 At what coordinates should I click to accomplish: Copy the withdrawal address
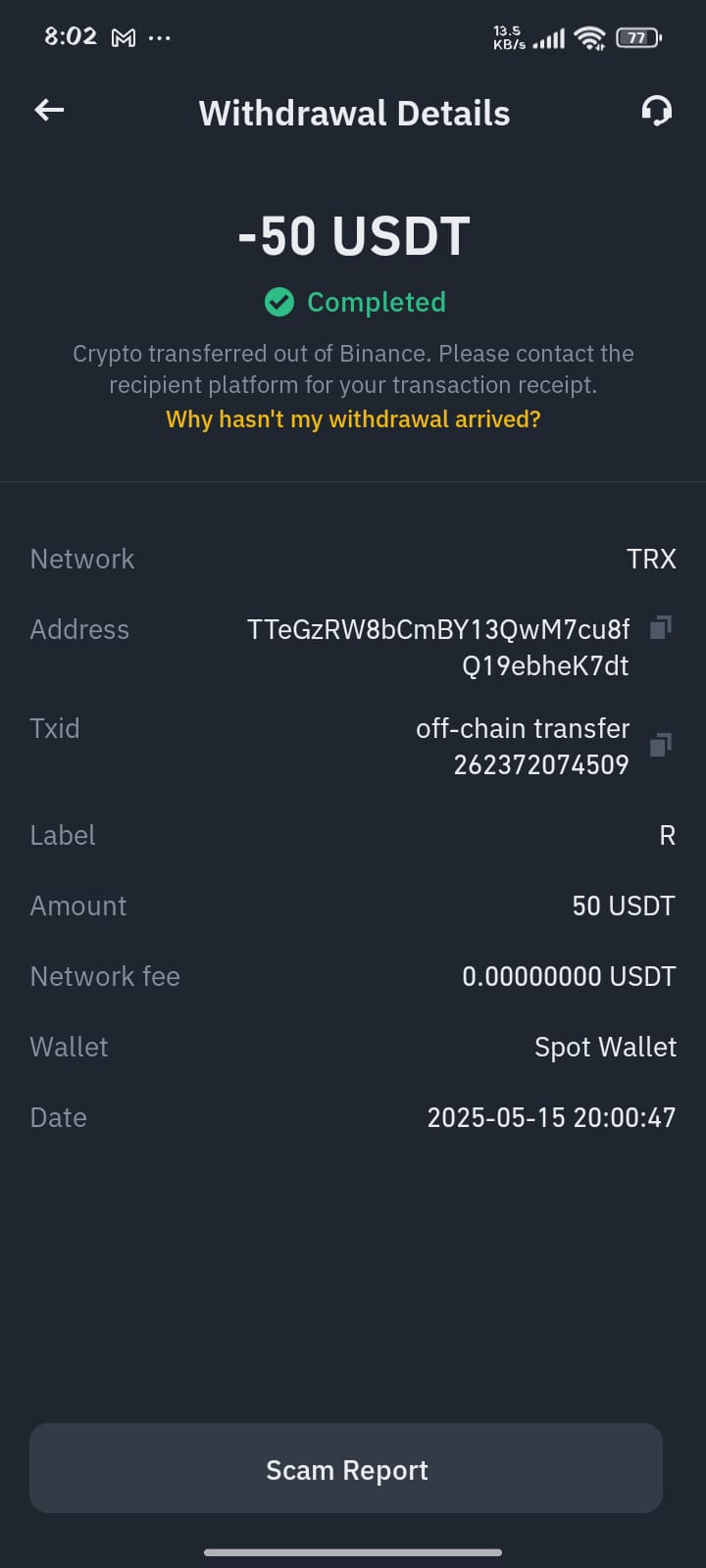tap(661, 627)
